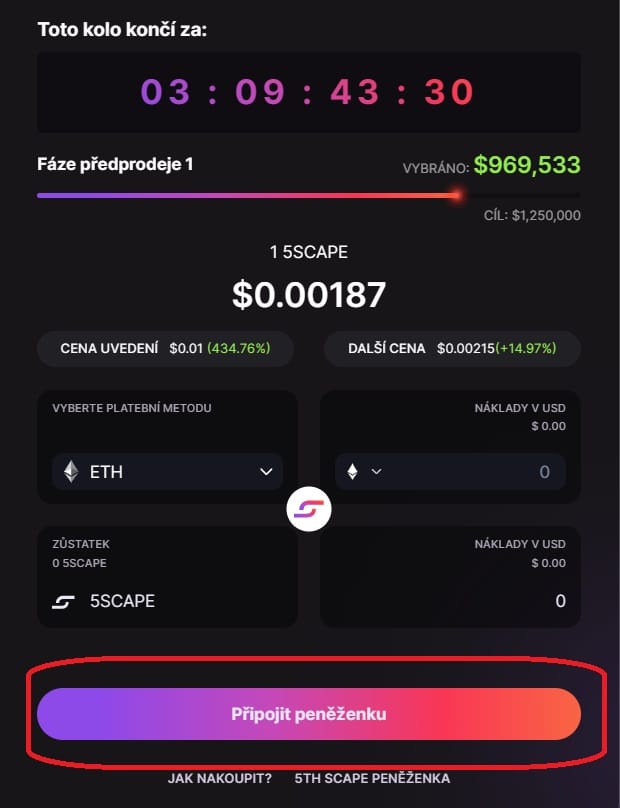Open the ETH payment method dropdown
The height and width of the screenshot is (808, 620).
[x=167, y=471]
